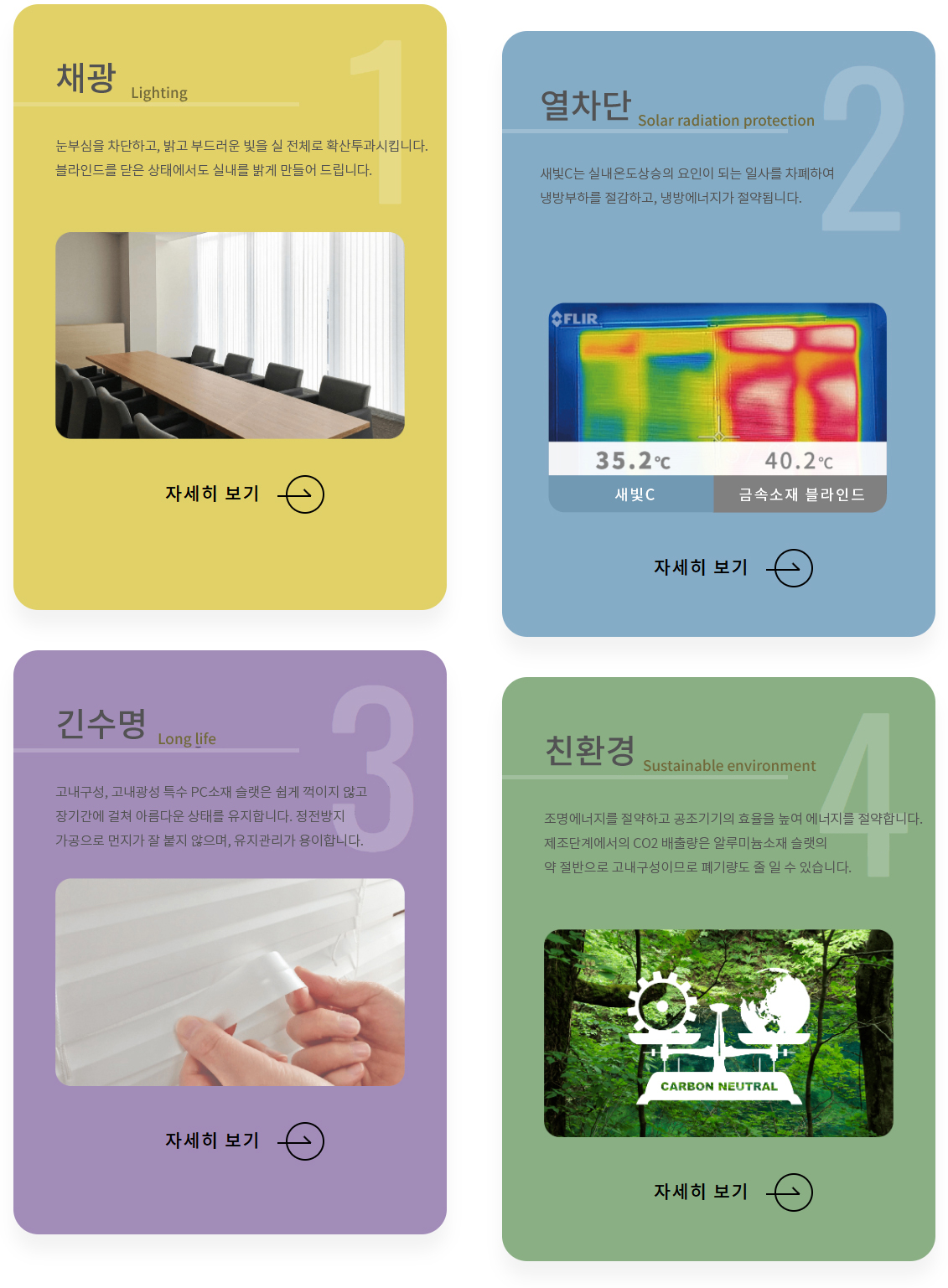Image resolution: width=948 pixels, height=1288 pixels.
Task: Open 자세히 보기 for the 채광 Lighting card
Action: [x=243, y=494]
